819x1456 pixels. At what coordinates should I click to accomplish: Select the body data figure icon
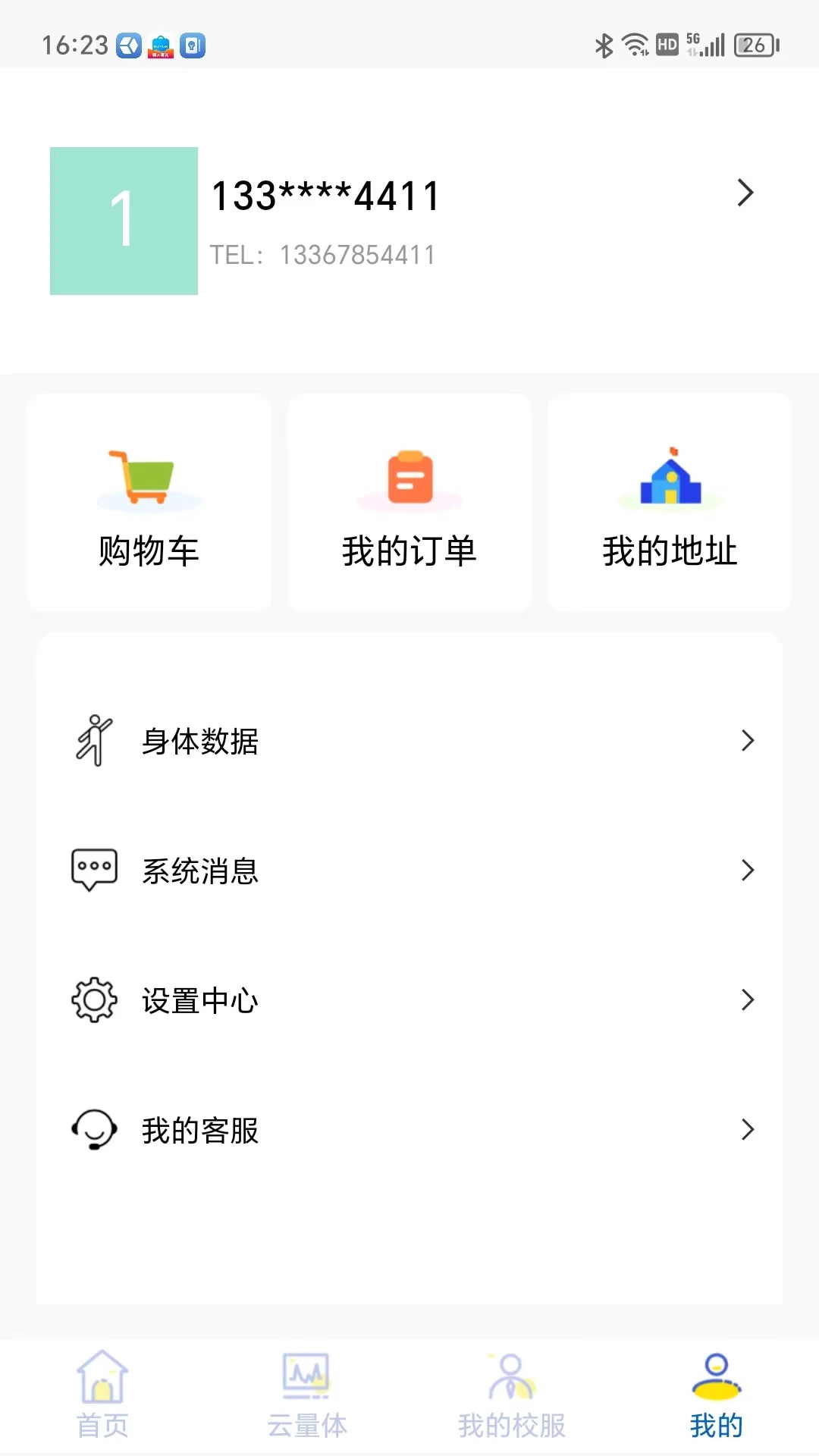[93, 741]
